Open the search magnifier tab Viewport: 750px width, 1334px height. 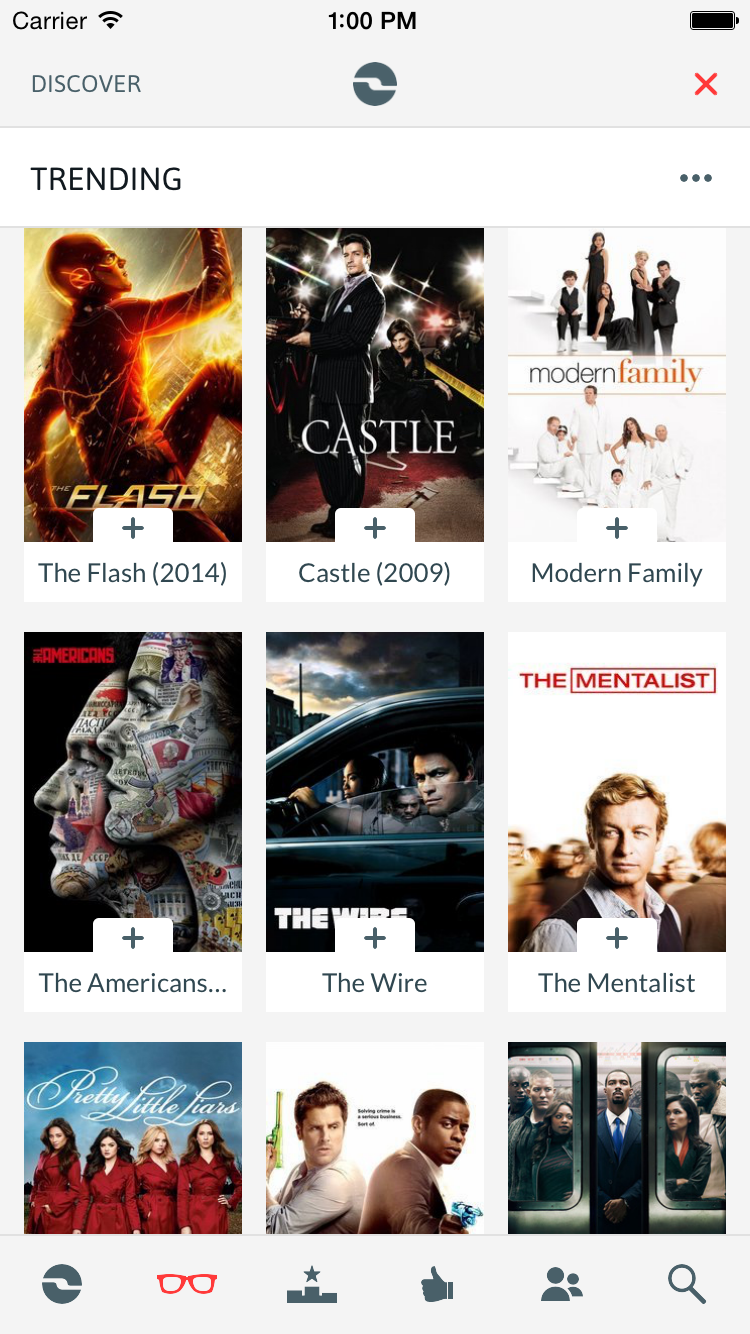tap(687, 1284)
